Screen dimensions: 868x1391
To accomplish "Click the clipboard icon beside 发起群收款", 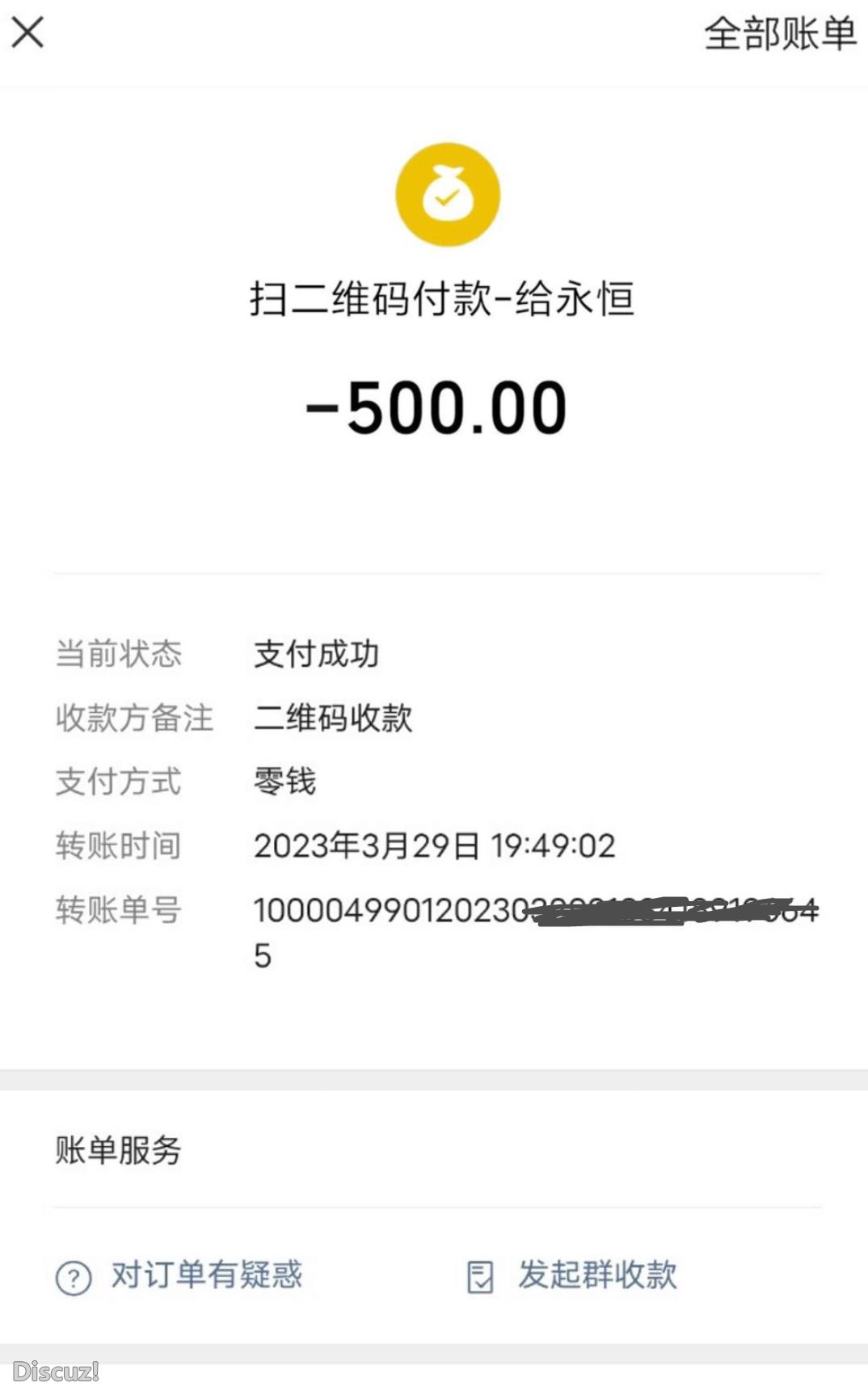I will (x=480, y=1275).
